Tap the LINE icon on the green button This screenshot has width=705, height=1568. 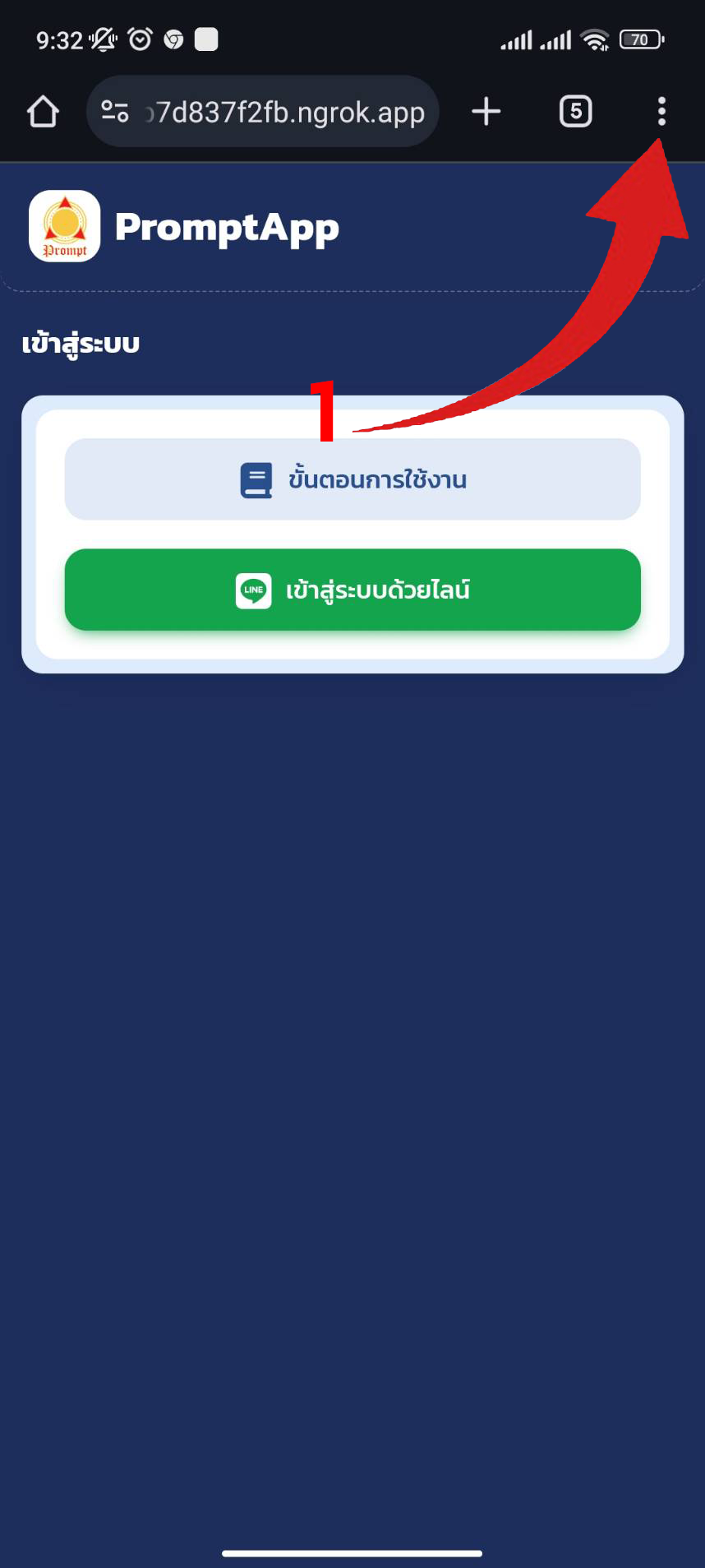(x=253, y=590)
